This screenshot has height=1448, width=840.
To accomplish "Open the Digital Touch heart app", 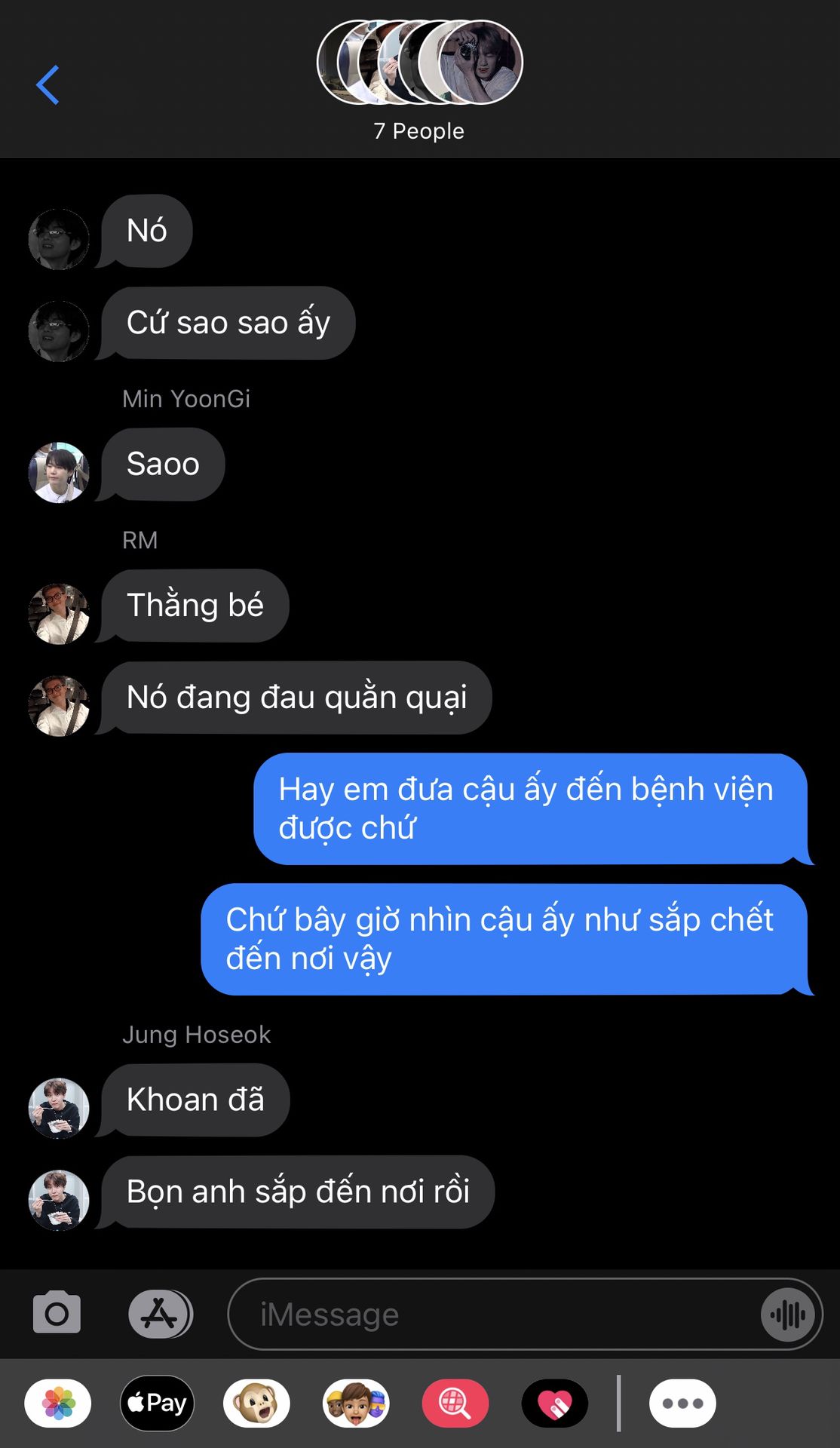I will coord(555,1404).
